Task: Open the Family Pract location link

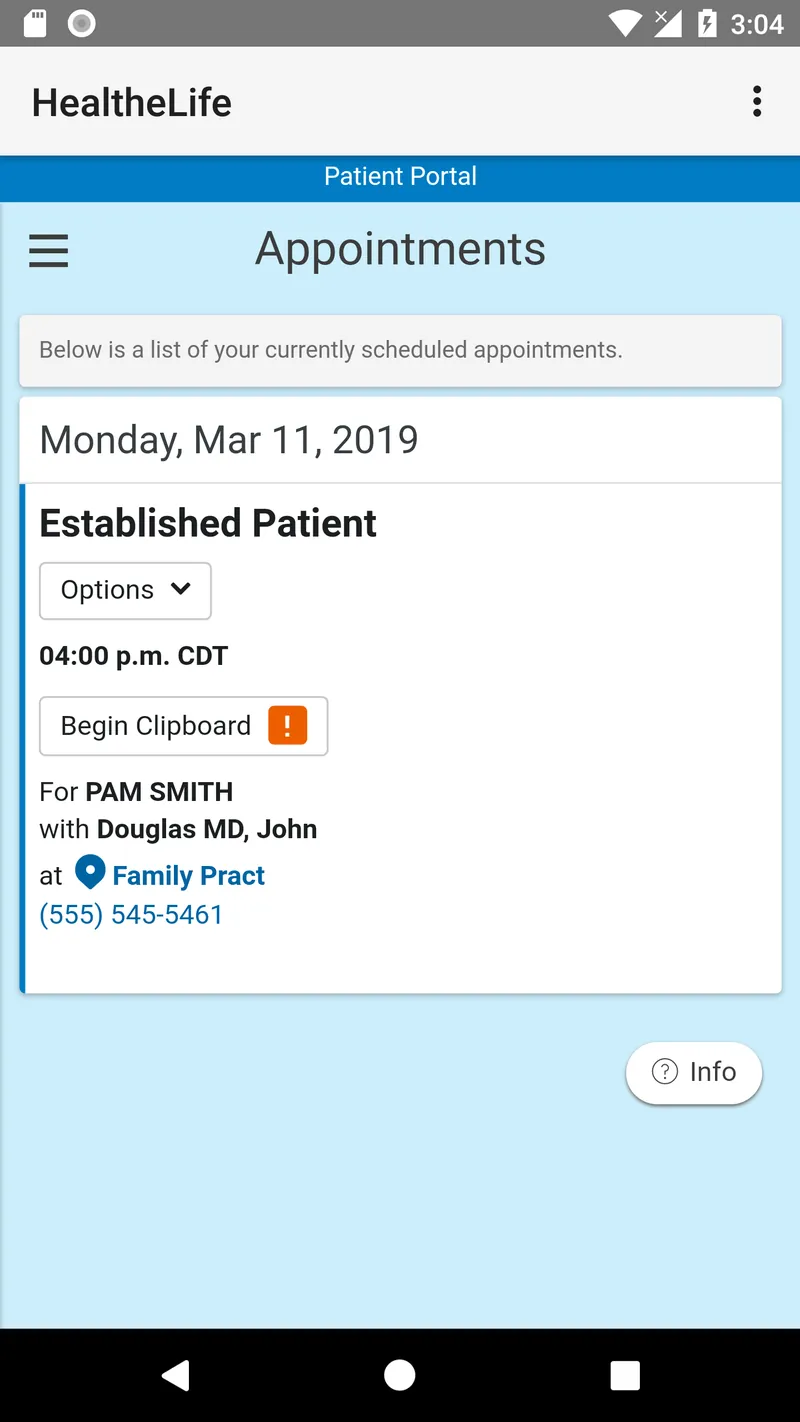Action: tap(188, 874)
